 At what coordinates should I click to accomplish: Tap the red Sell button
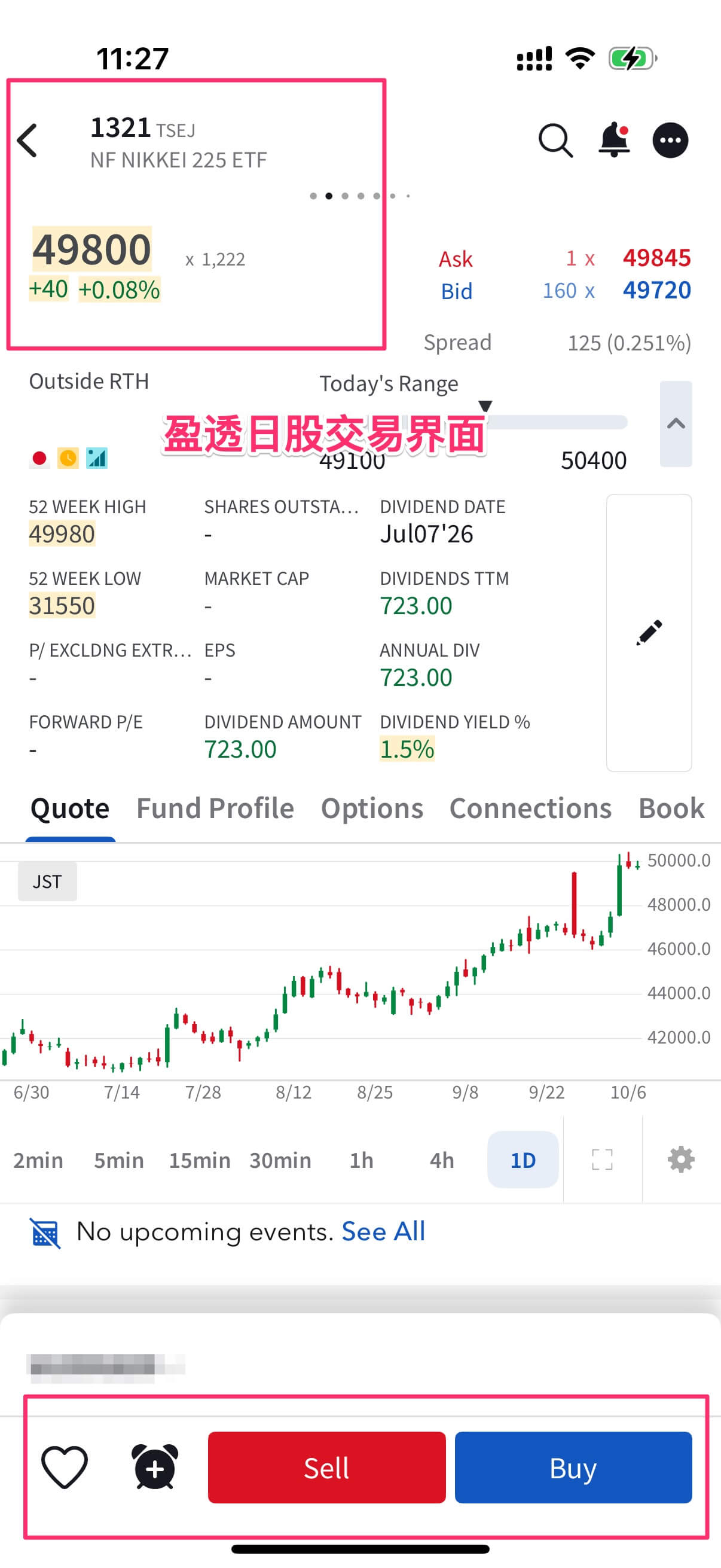click(x=326, y=1468)
